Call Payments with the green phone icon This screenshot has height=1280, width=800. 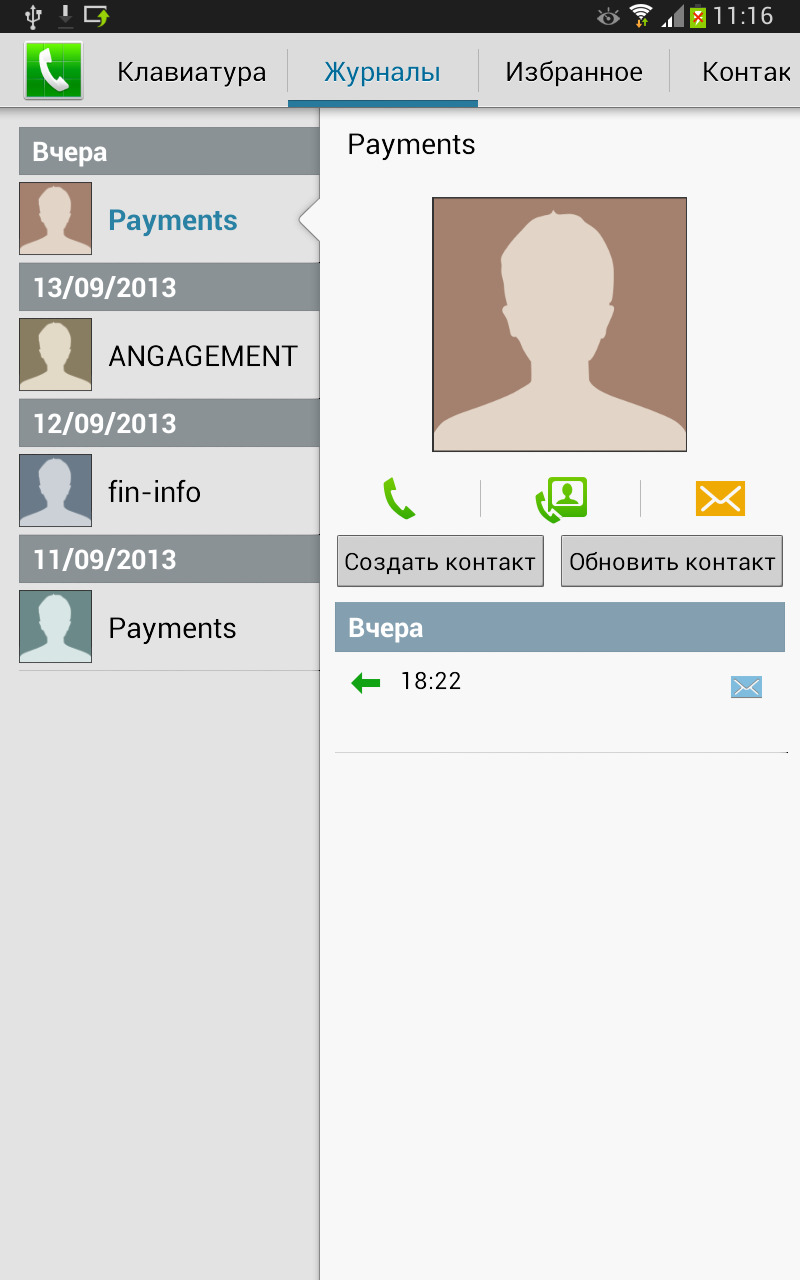click(x=399, y=498)
